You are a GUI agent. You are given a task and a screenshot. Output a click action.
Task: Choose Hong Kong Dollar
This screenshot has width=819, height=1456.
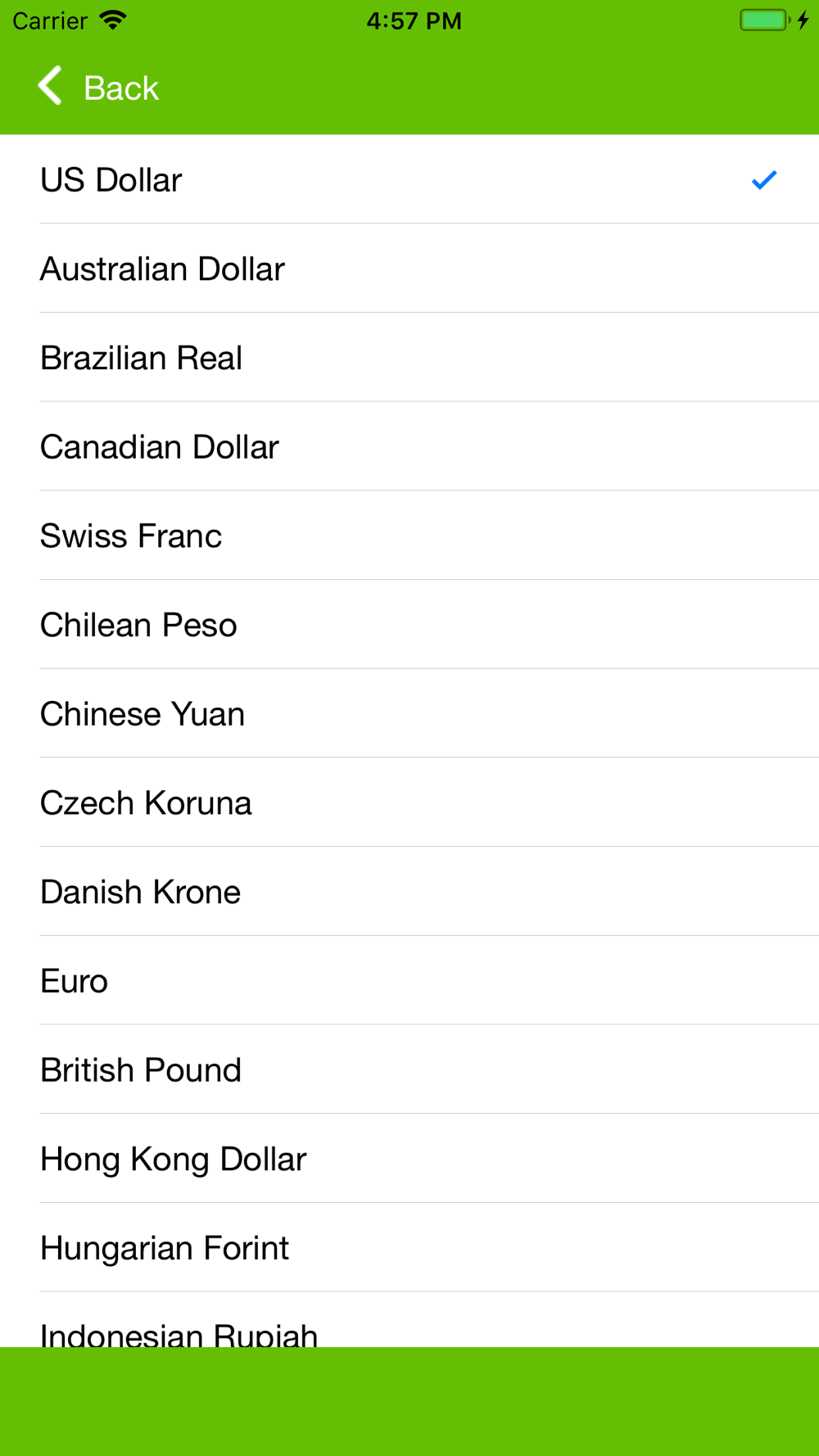point(409,1159)
